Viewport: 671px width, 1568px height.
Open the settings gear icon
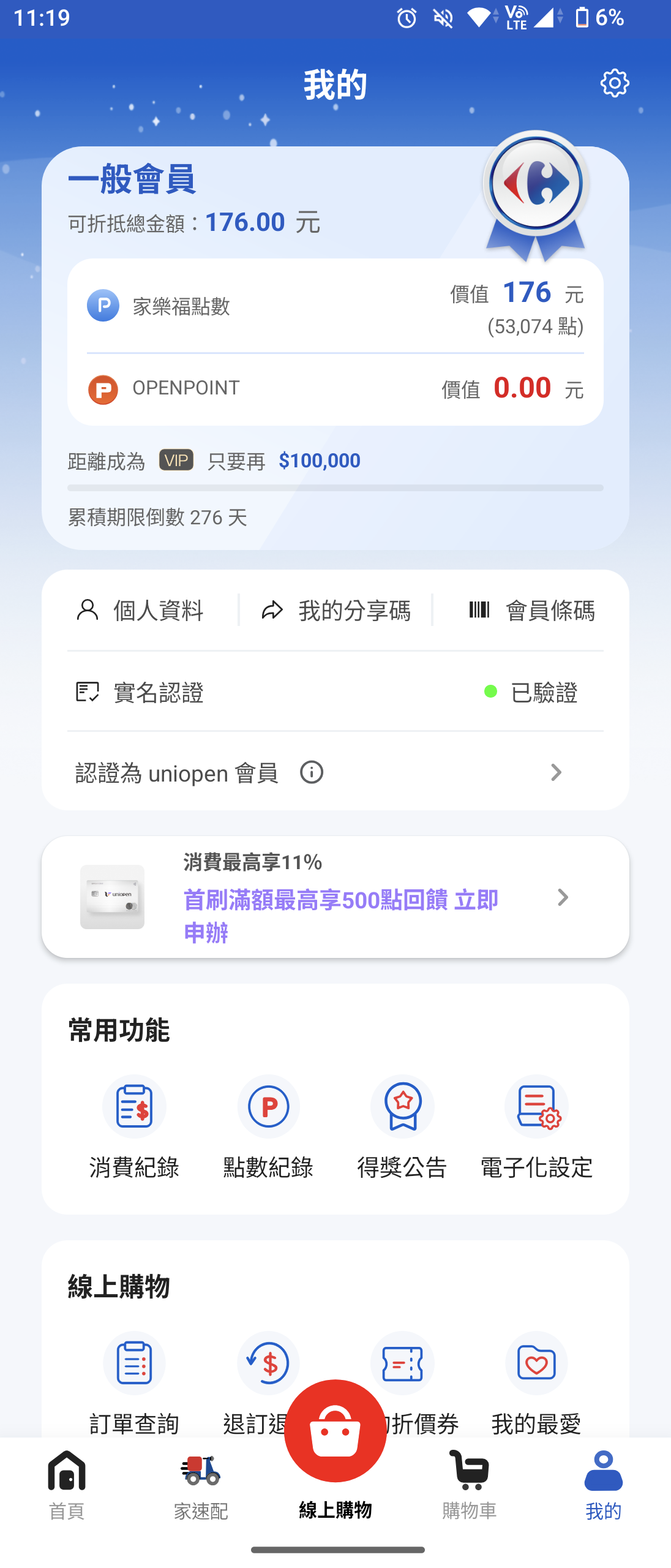click(614, 83)
